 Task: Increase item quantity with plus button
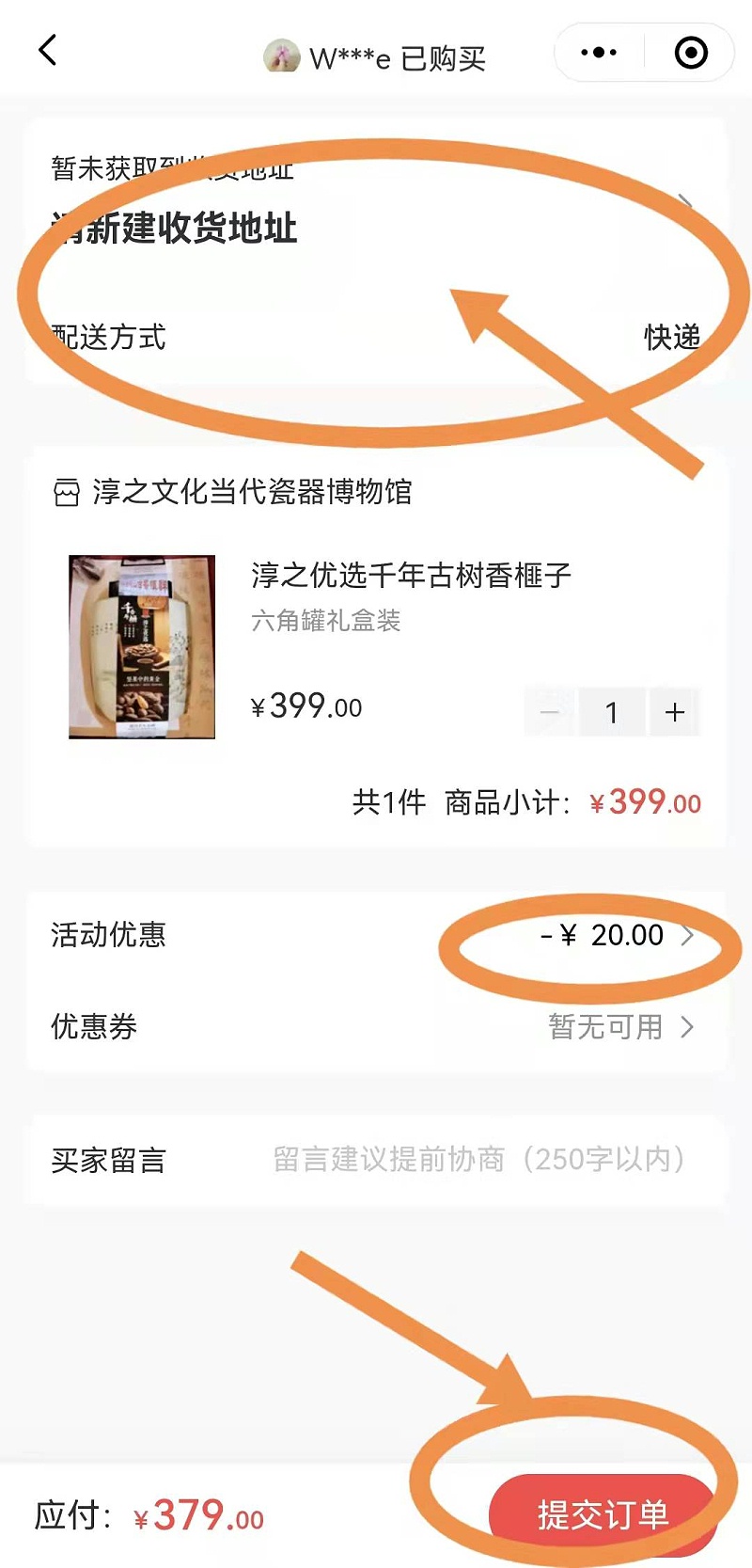pos(674,712)
